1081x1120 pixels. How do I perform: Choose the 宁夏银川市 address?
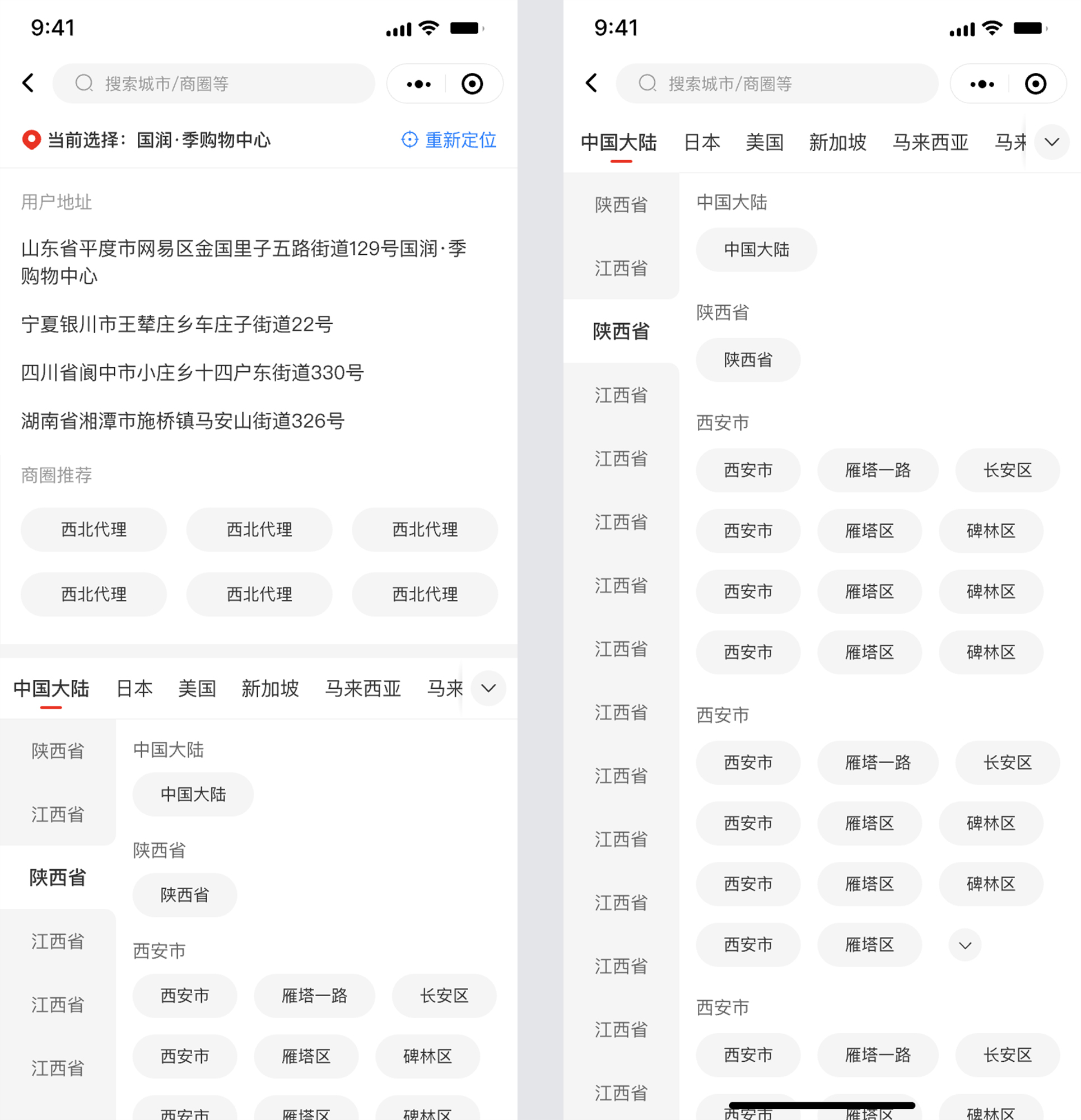click(177, 325)
